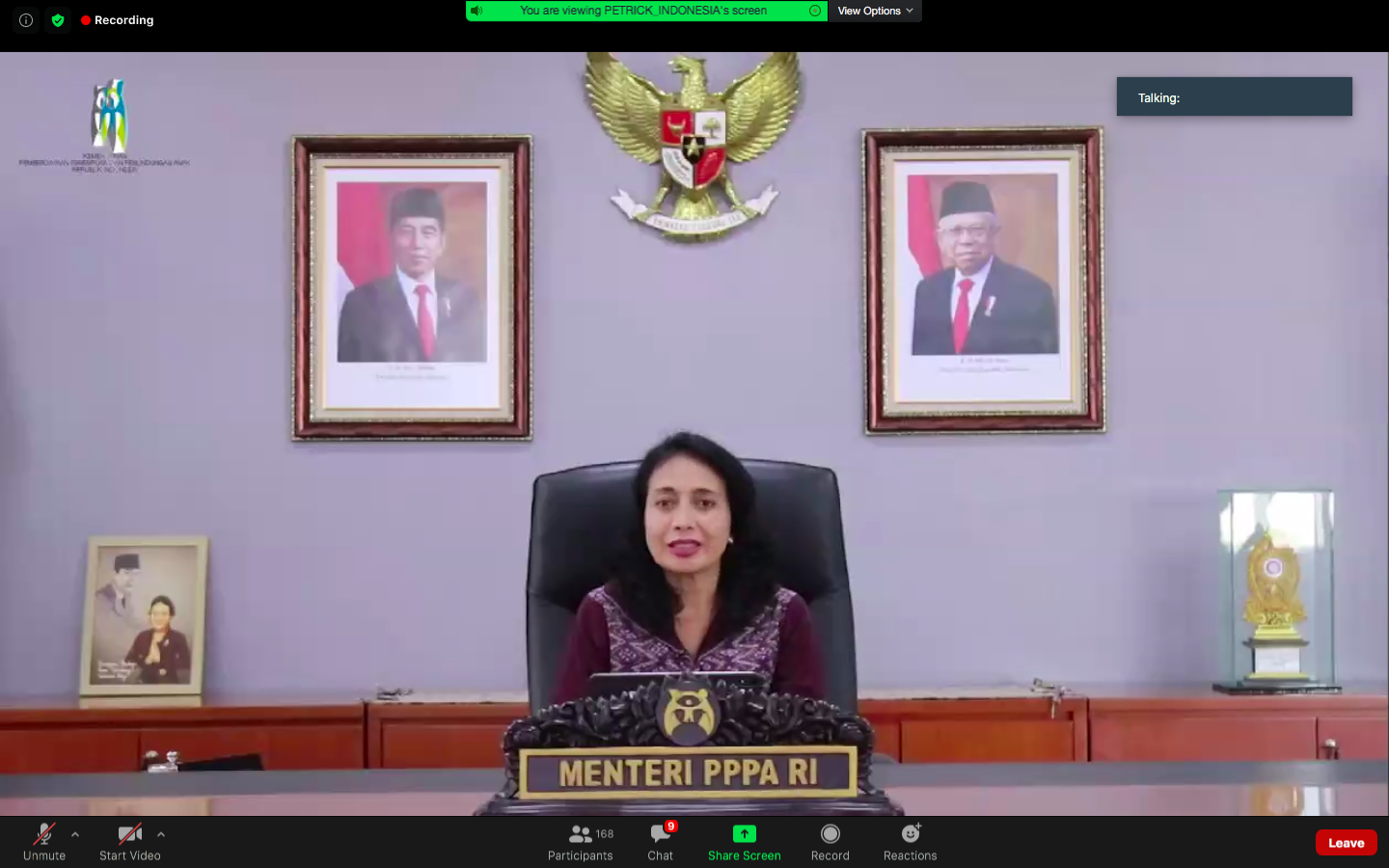Open Reactions menu
The width and height of the screenshot is (1389, 868).
(x=910, y=841)
